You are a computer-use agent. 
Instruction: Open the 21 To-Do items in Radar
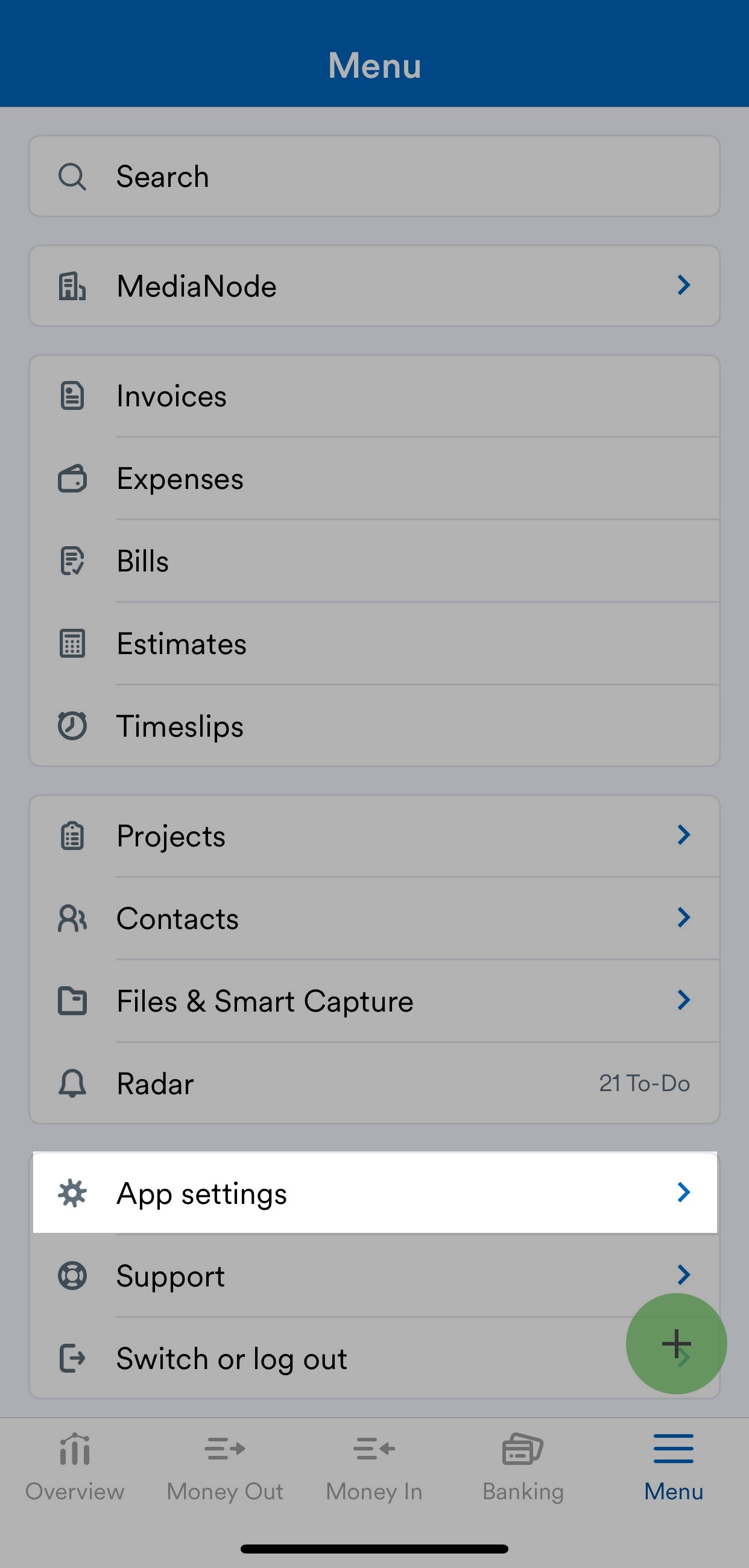click(645, 1083)
